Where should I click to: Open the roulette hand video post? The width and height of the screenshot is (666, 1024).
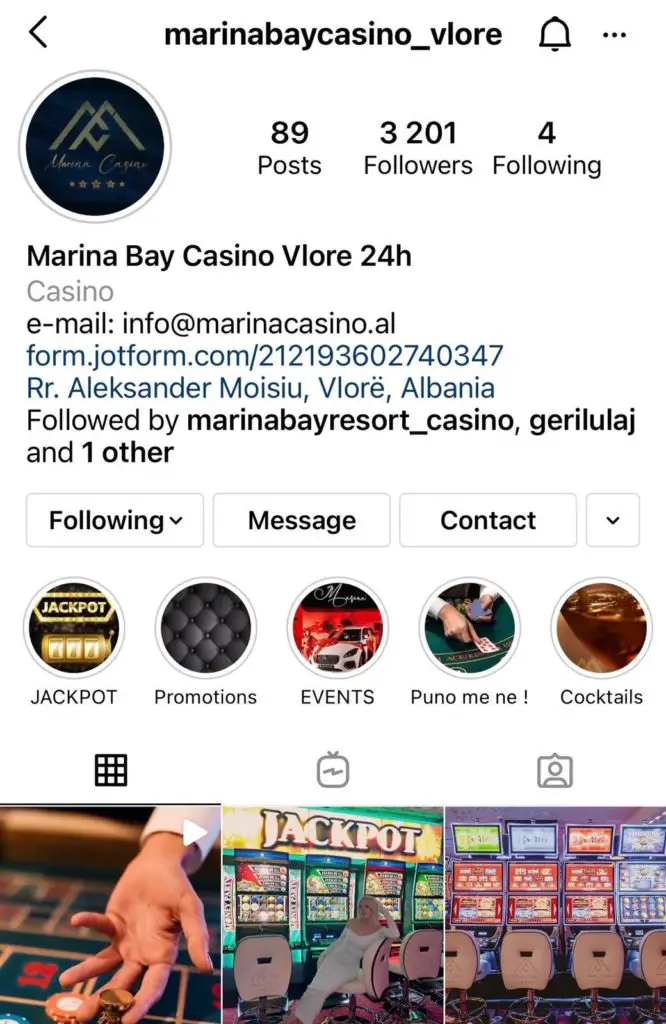110,915
